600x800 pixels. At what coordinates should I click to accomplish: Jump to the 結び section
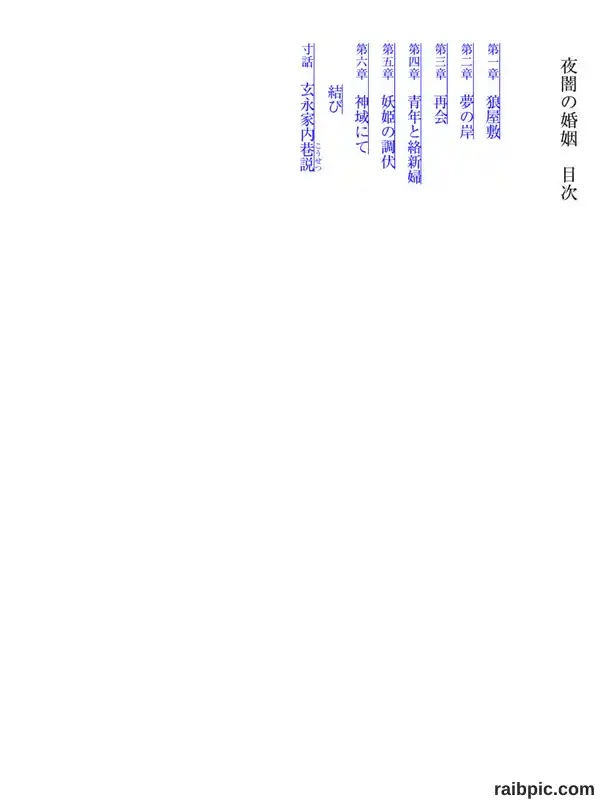click(335, 99)
